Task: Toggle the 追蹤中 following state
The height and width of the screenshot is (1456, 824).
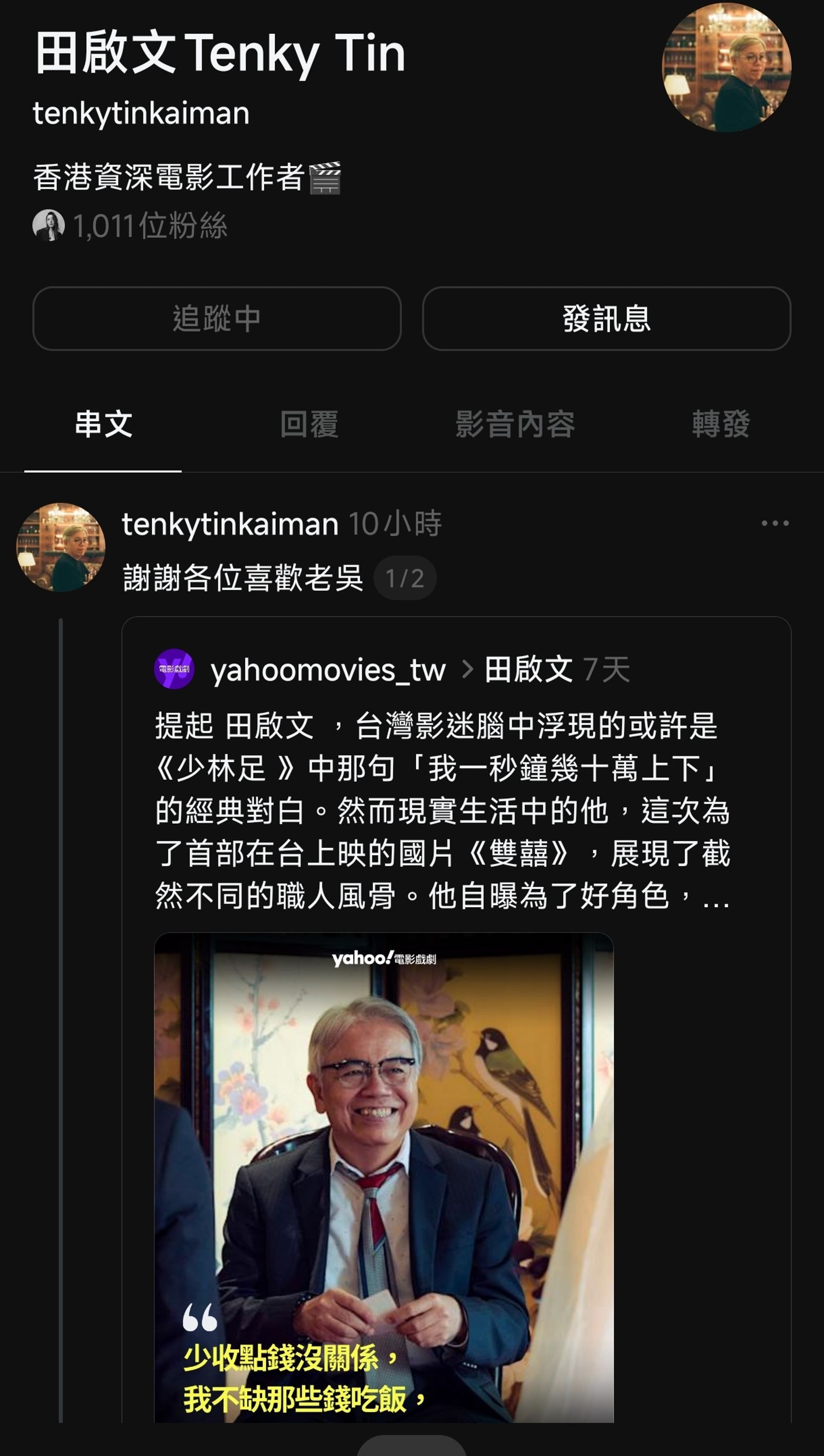Action: point(218,319)
